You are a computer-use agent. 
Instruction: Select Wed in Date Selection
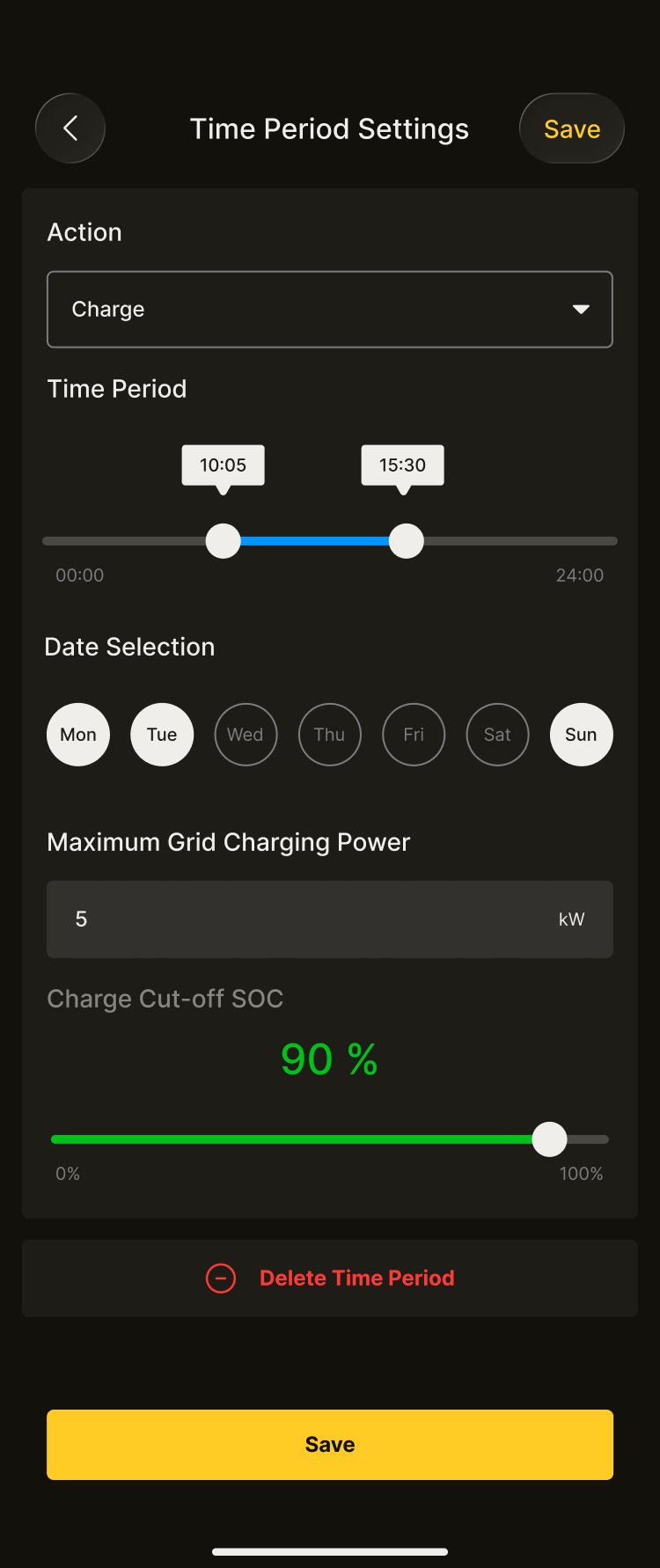[x=246, y=735]
